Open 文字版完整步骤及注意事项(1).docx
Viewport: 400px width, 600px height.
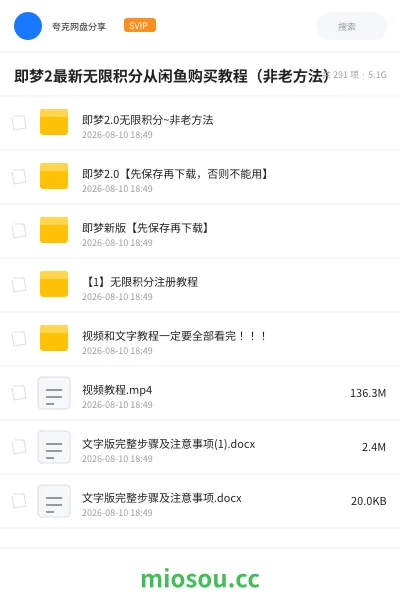tap(200, 447)
